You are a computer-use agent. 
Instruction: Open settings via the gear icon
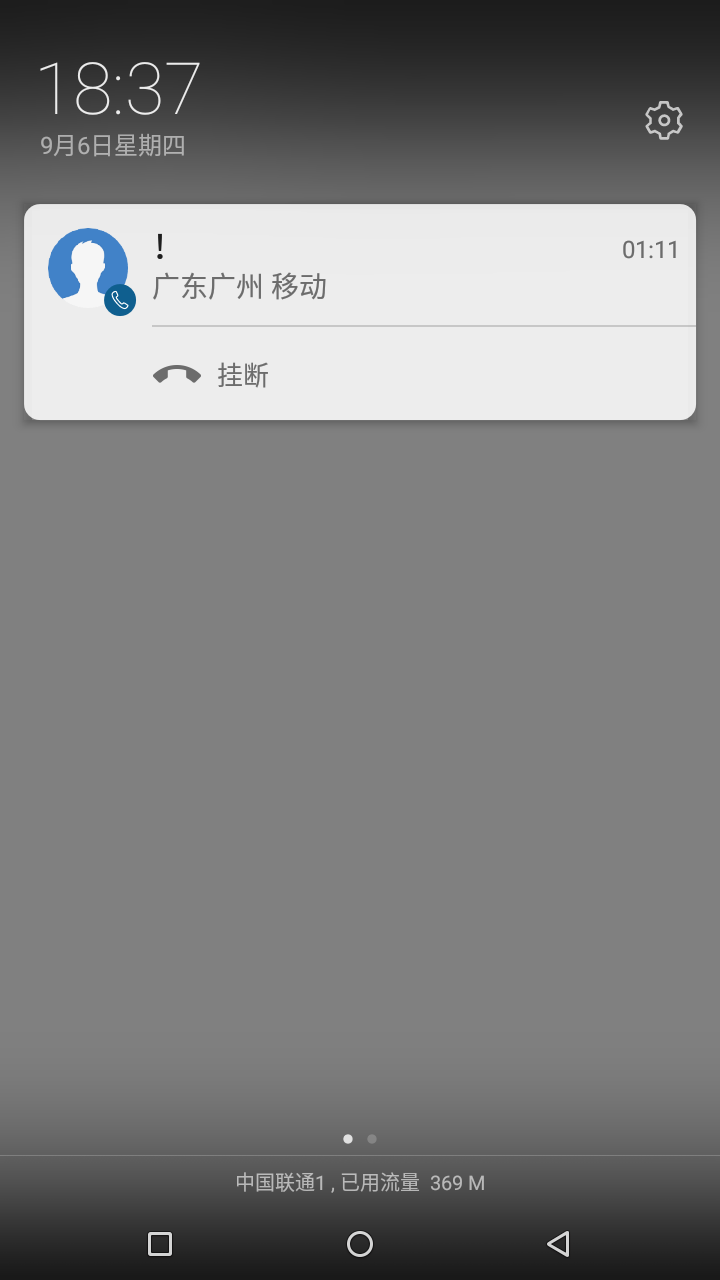click(663, 121)
